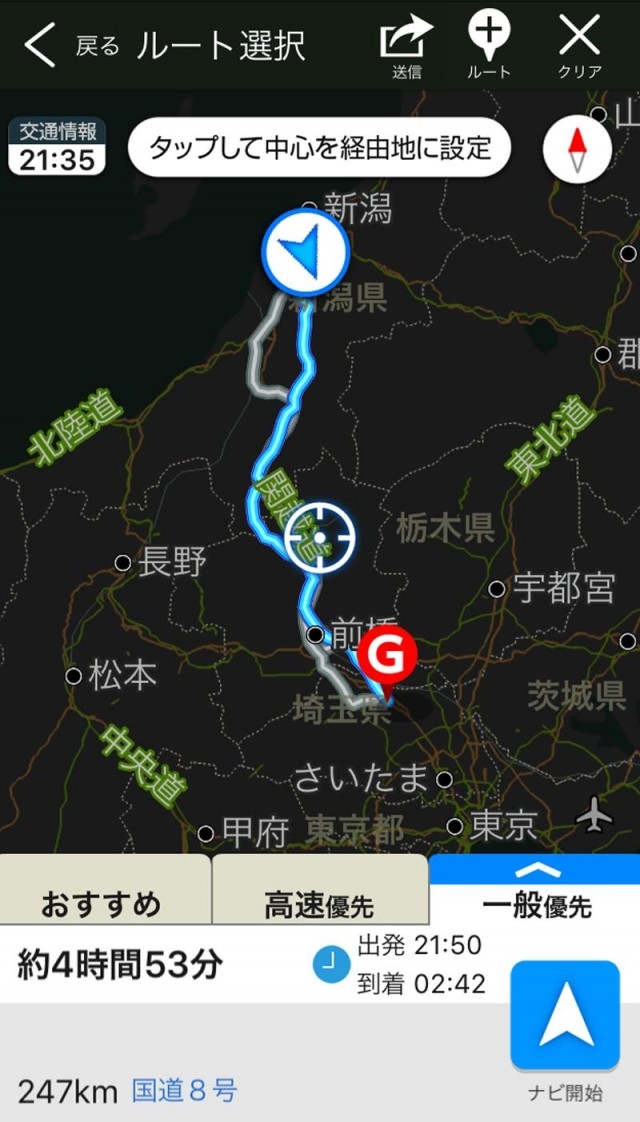640x1122 pixels.
Task: Tap the current location arrow marker
Action: (305, 253)
